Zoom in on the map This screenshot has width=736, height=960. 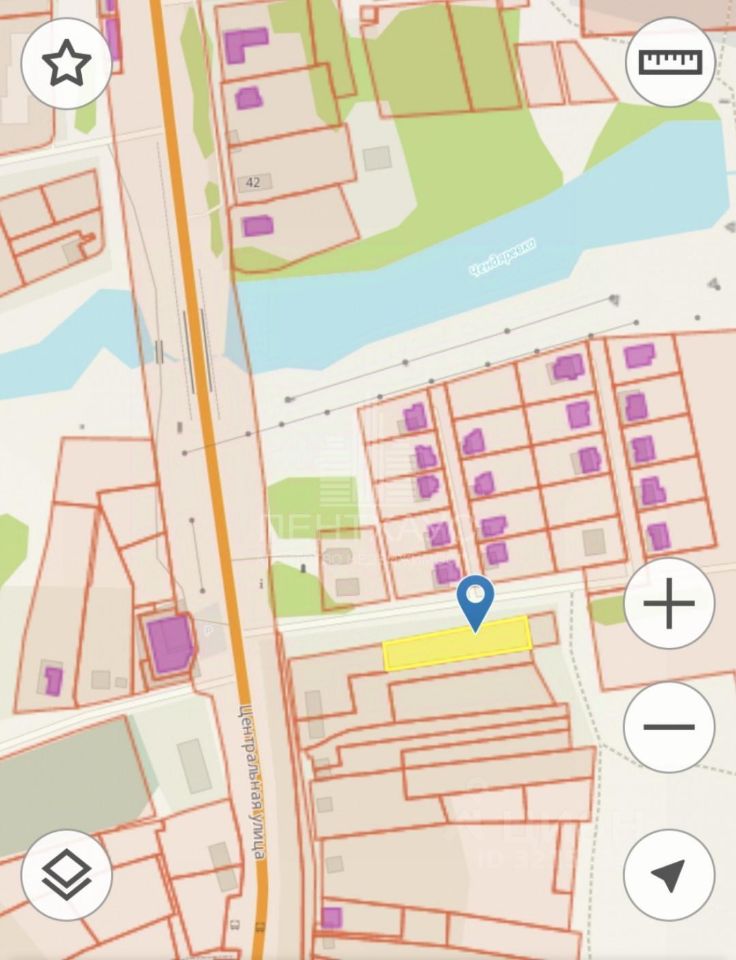pos(669,604)
